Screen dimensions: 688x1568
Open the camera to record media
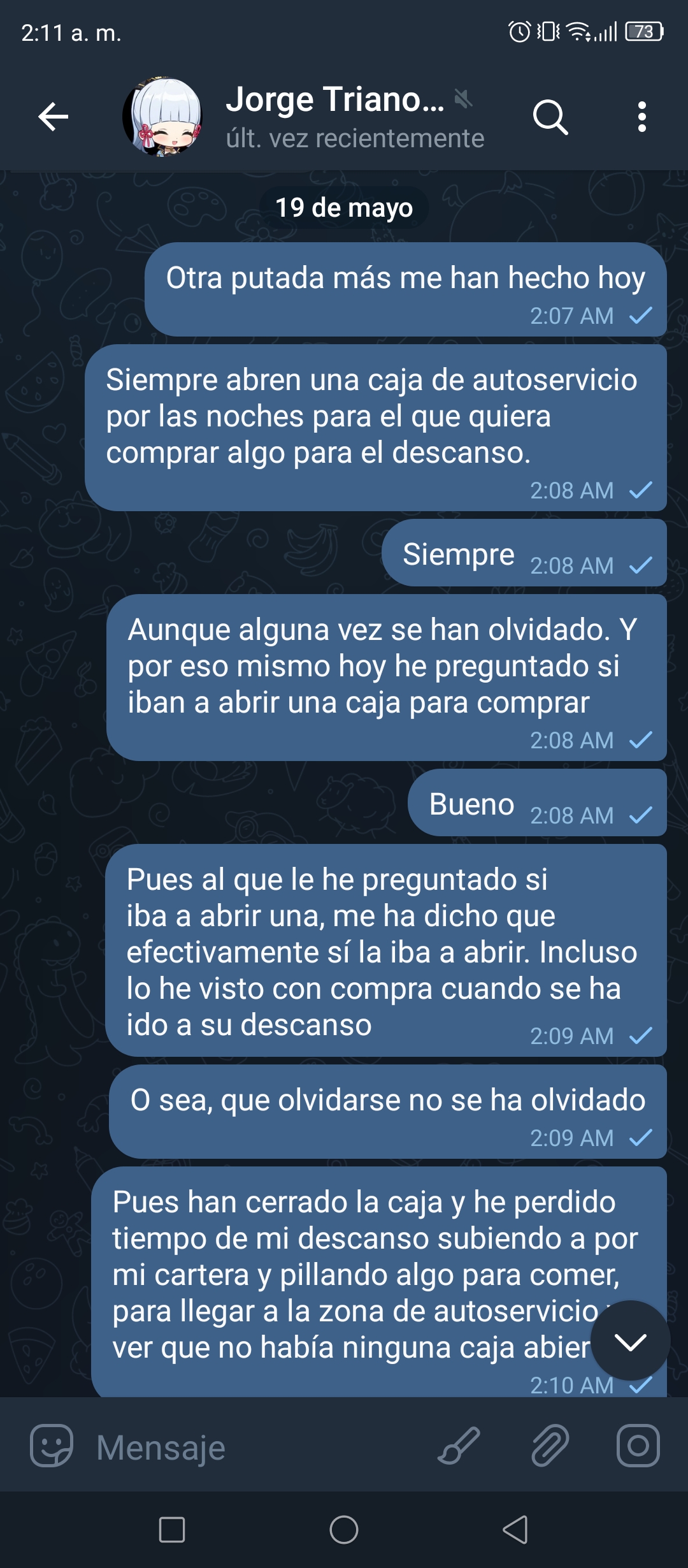click(638, 1446)
